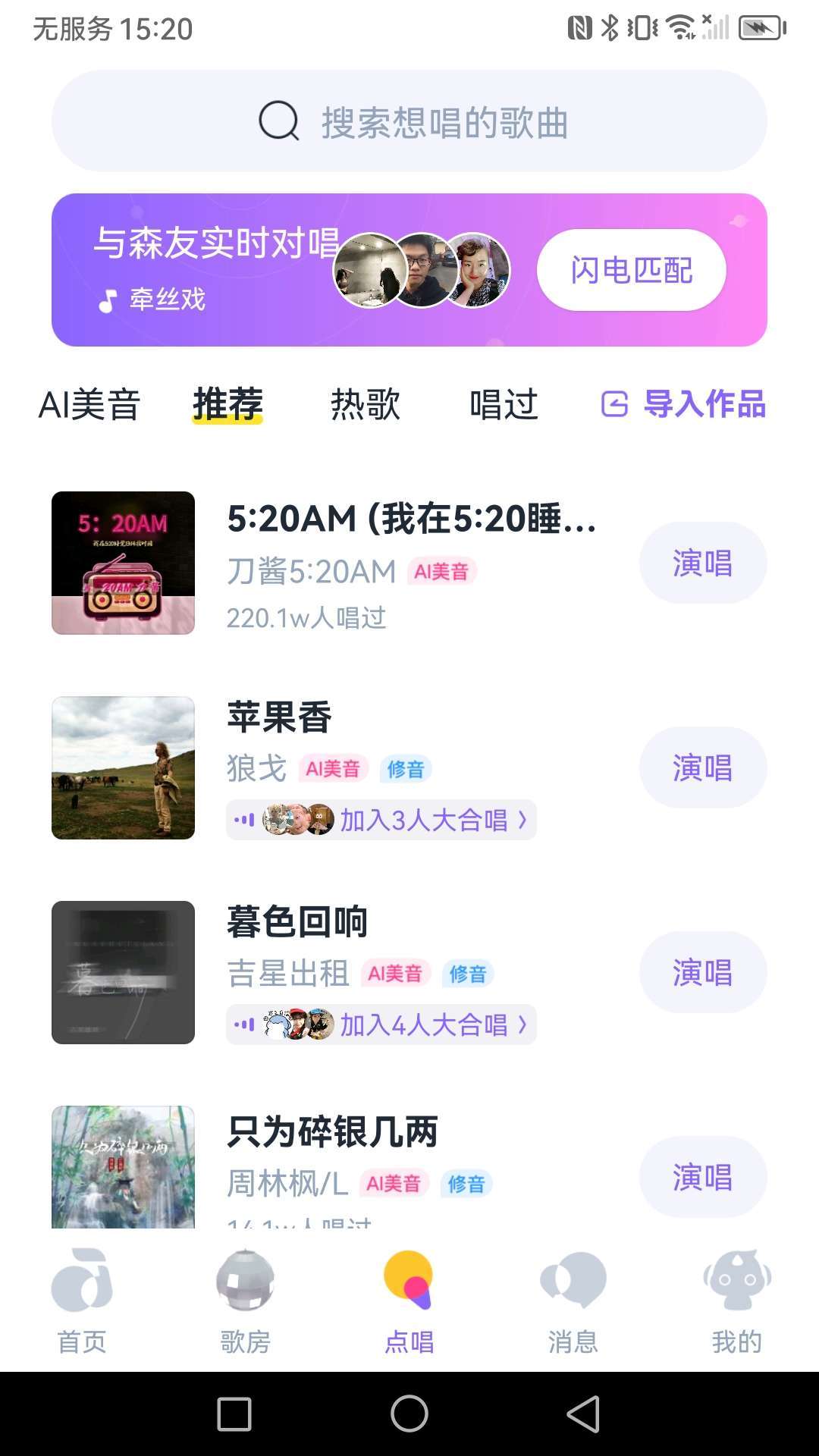This screenshot has width=819, height=1456.
Task: Join the 3-person chorus for 苹果香
Action: (381, 820)
